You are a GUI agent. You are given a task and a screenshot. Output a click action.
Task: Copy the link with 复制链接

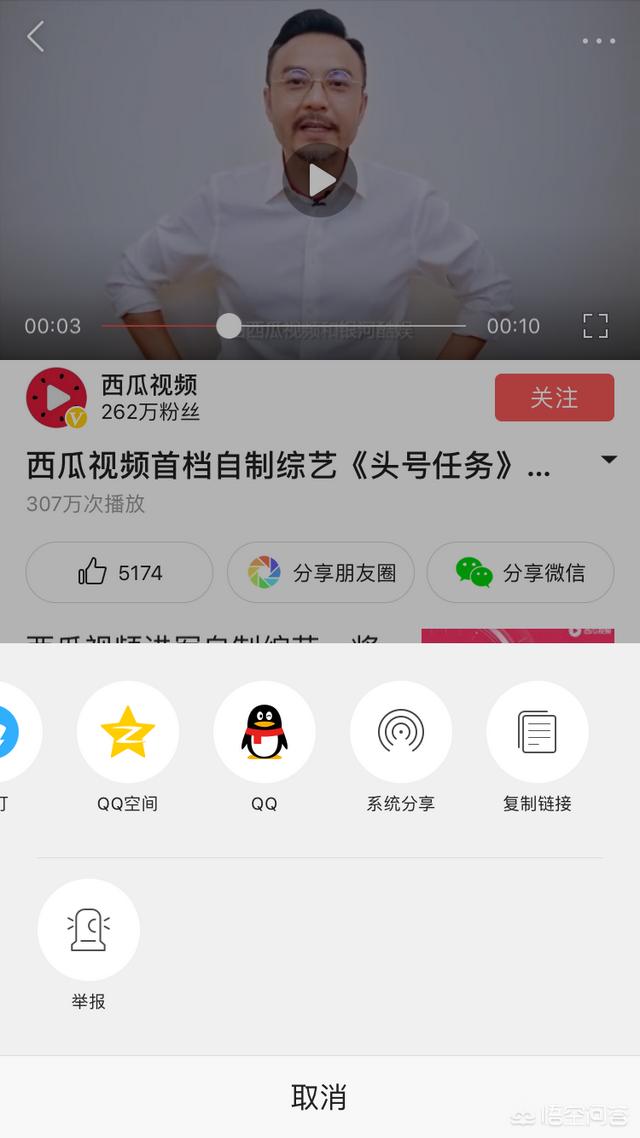[x=537, y=748]
